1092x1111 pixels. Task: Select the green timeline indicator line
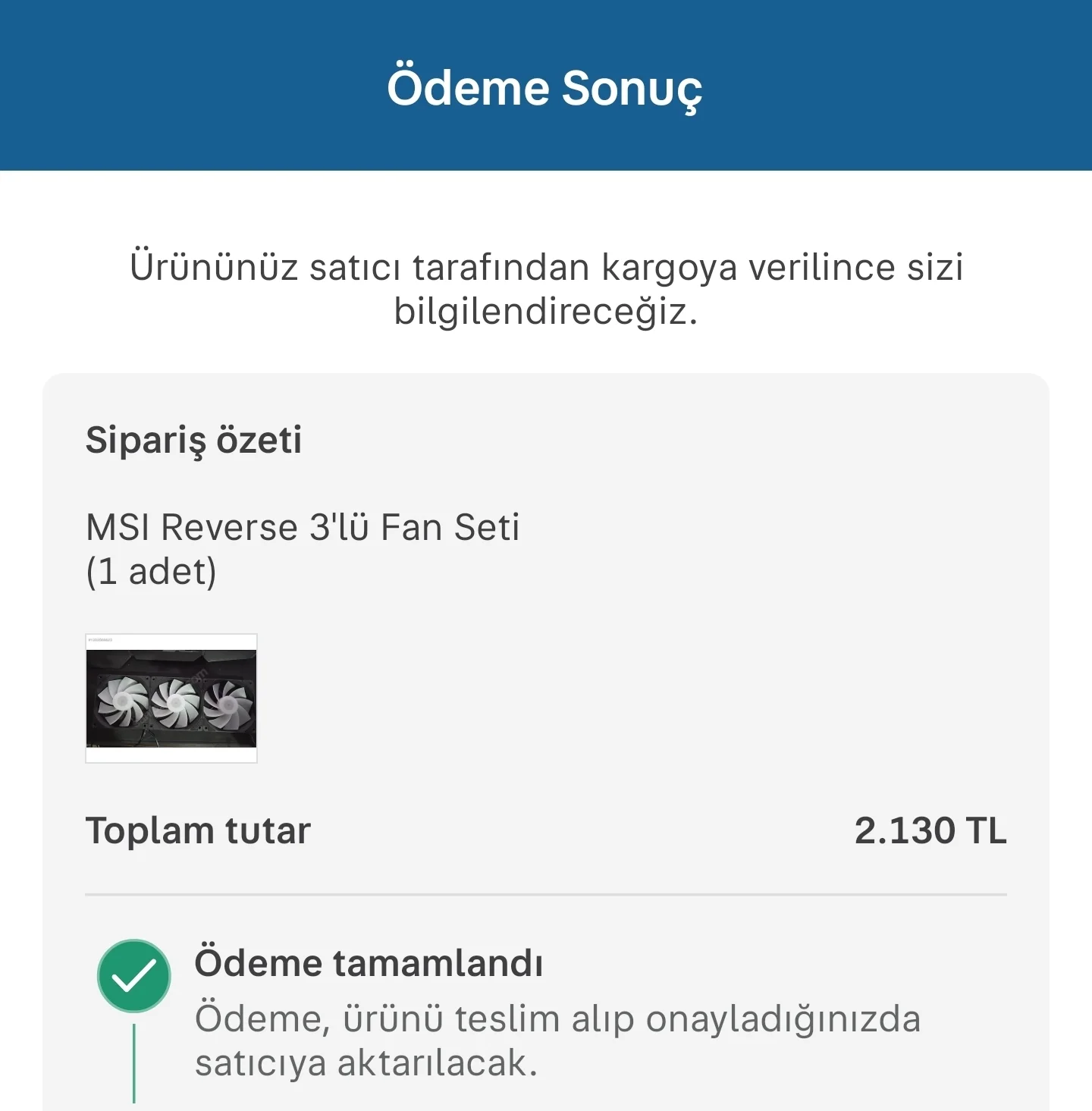[x=133, y=1069]
